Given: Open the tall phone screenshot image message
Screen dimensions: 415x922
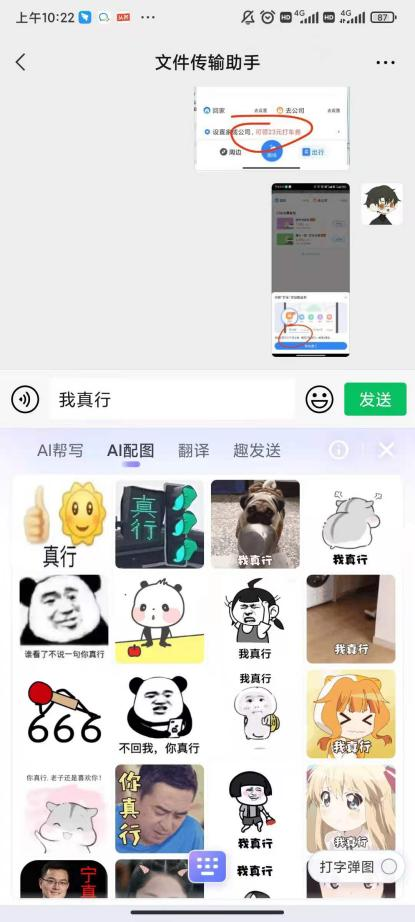Looking at the screenshot, I should (x=310, y=269).
